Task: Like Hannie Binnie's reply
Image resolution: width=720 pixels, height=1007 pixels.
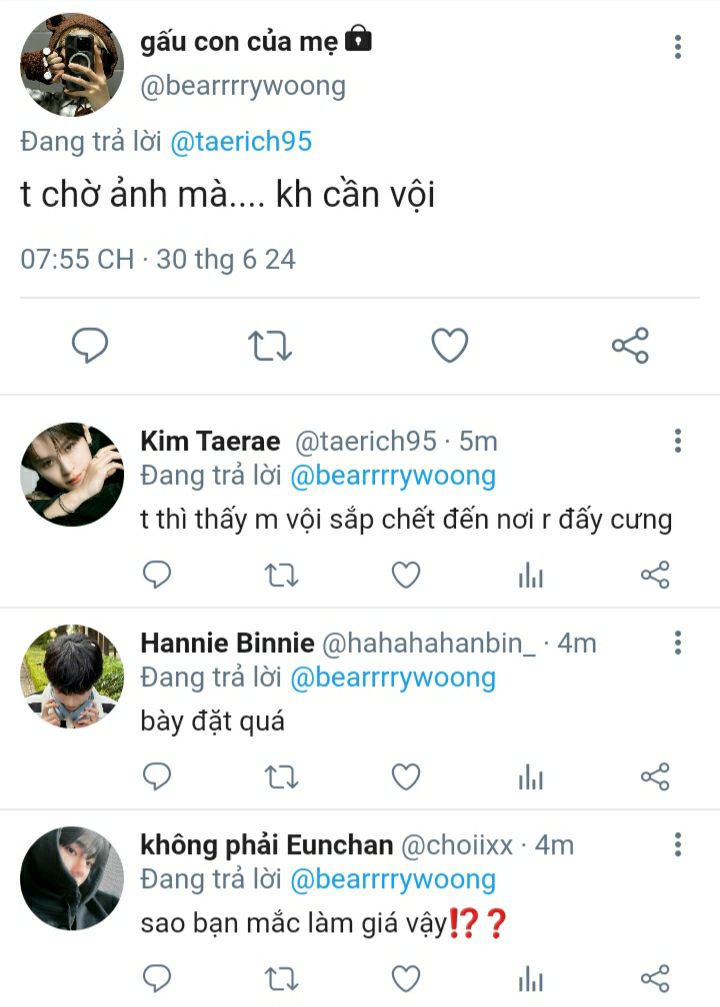Action: point(405,776)
